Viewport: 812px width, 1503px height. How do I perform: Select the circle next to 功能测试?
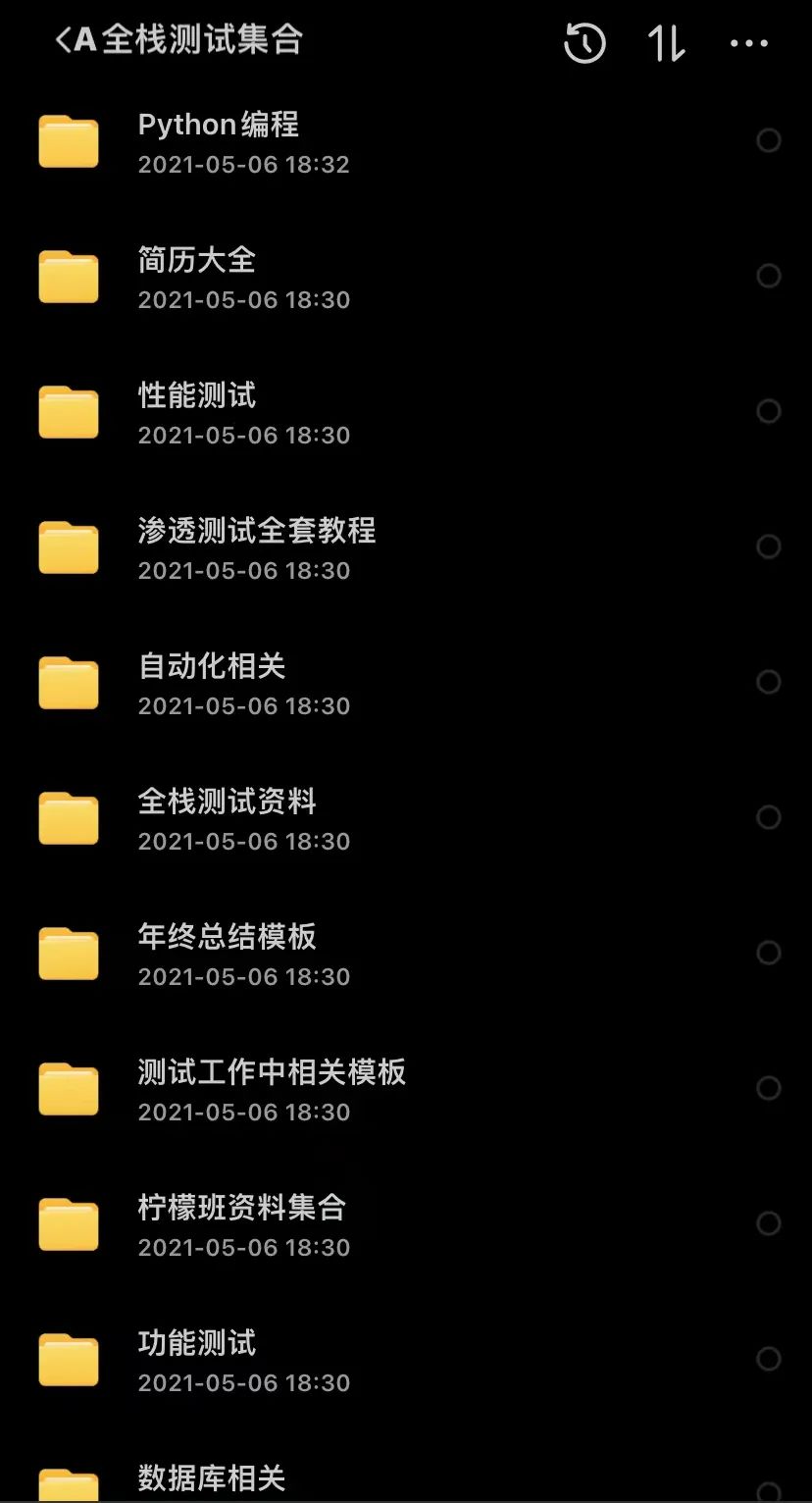[771, 1358]
